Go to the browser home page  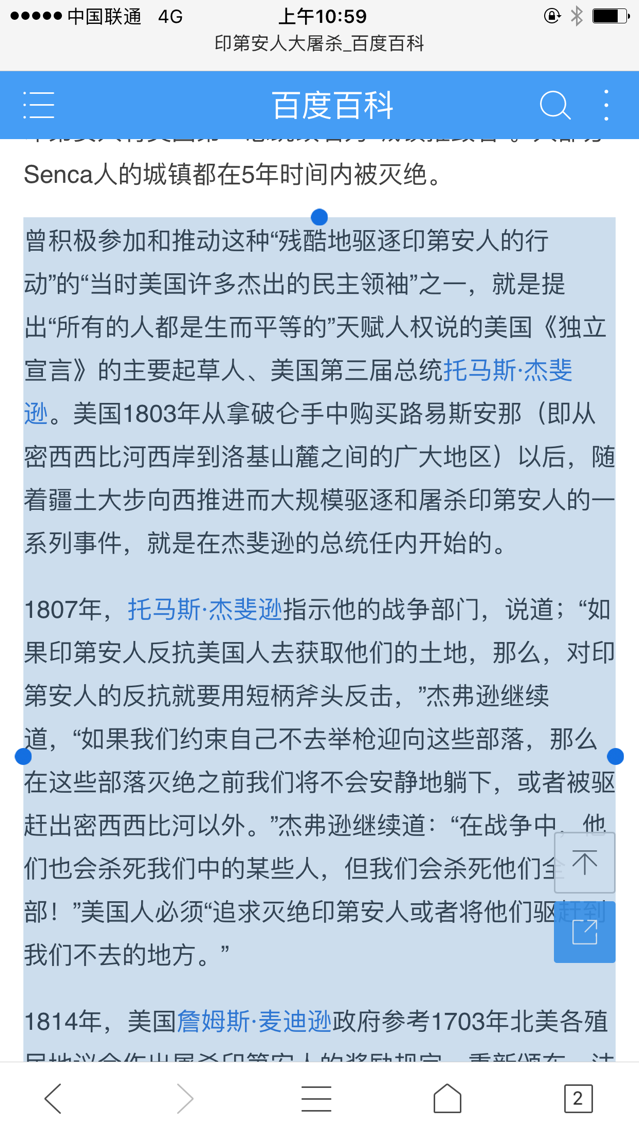coord(447,1099)
